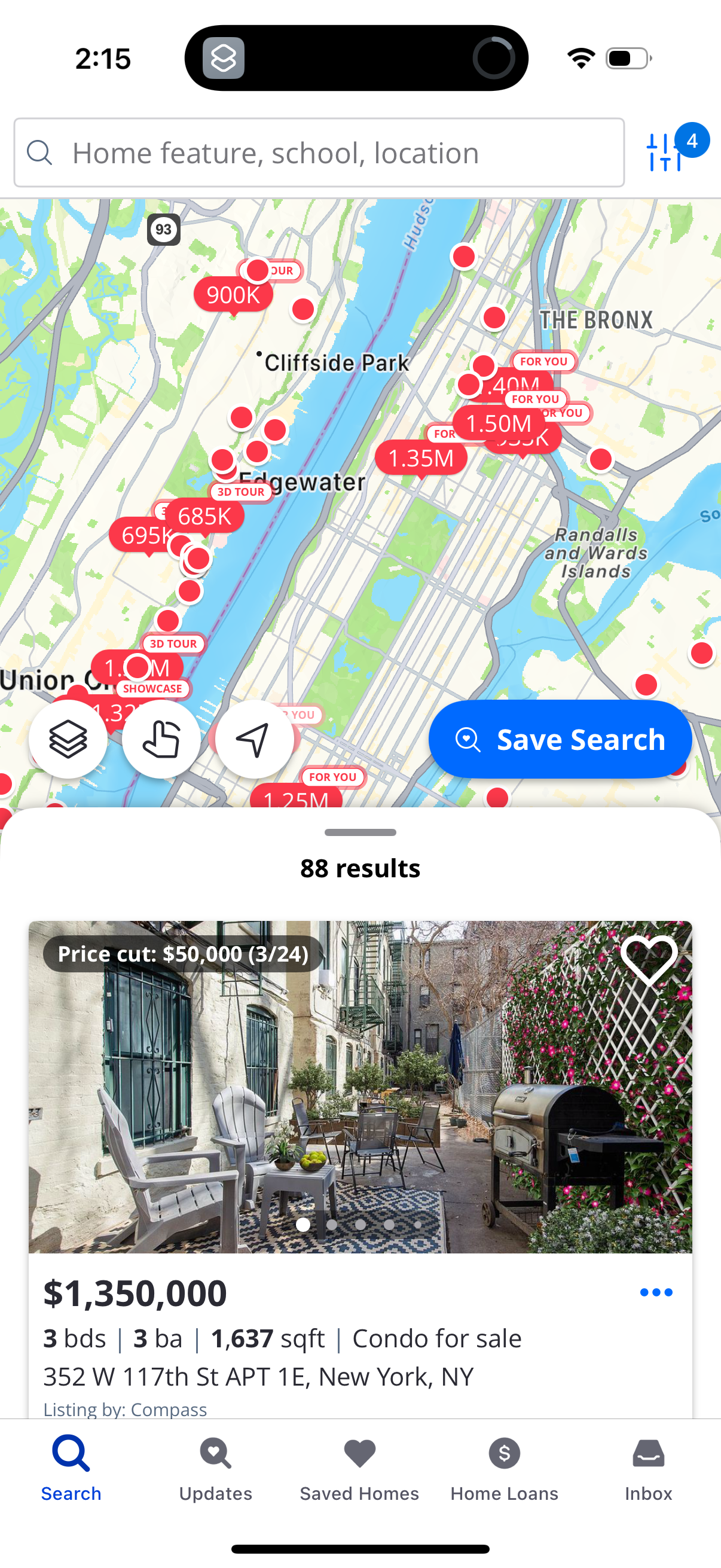Open the map layers selector
Screen dimensions: 721x1568
[68, 739]
